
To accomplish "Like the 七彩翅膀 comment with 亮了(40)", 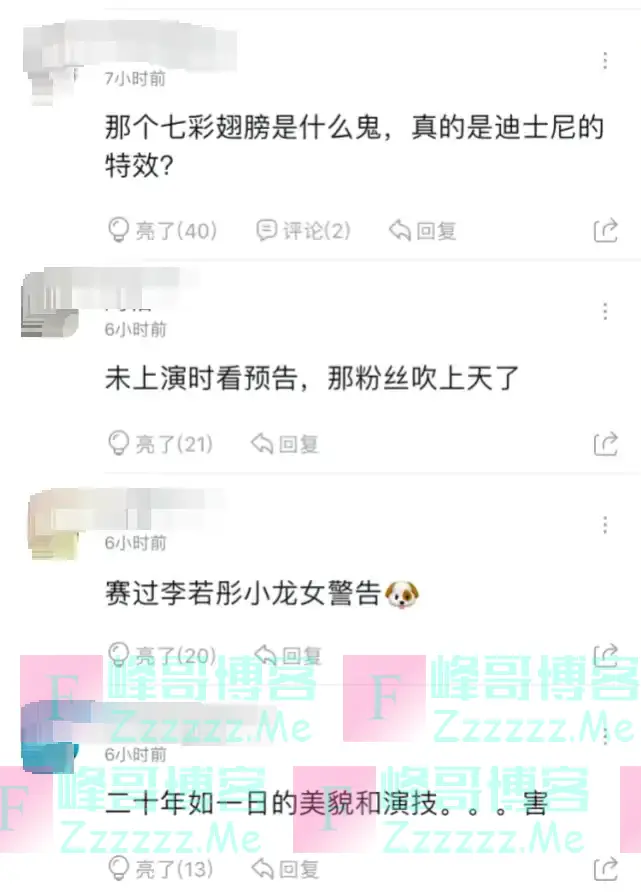I will pyautogui.click(x=162, y=231).
